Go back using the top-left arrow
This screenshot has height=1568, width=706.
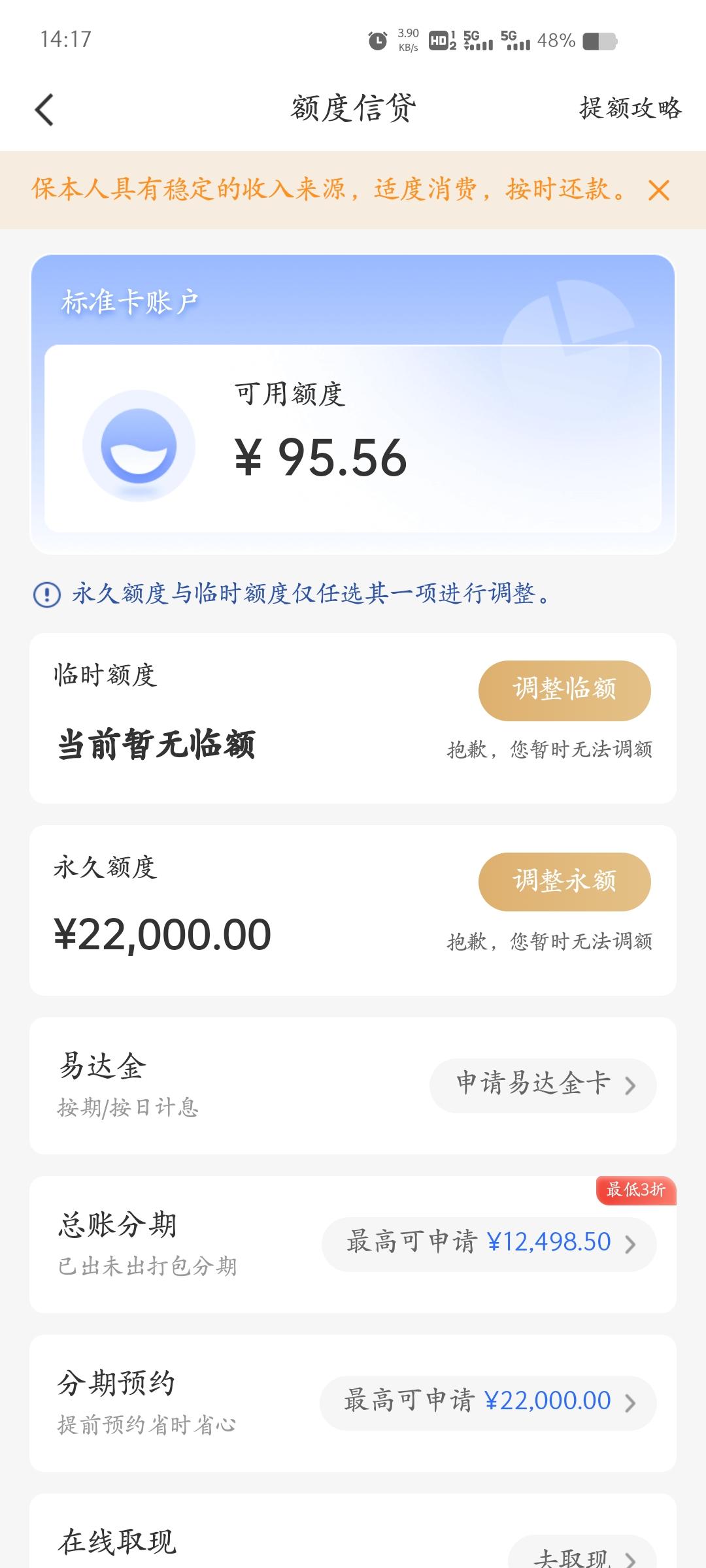pyautogui.click(x=44, y=109)
